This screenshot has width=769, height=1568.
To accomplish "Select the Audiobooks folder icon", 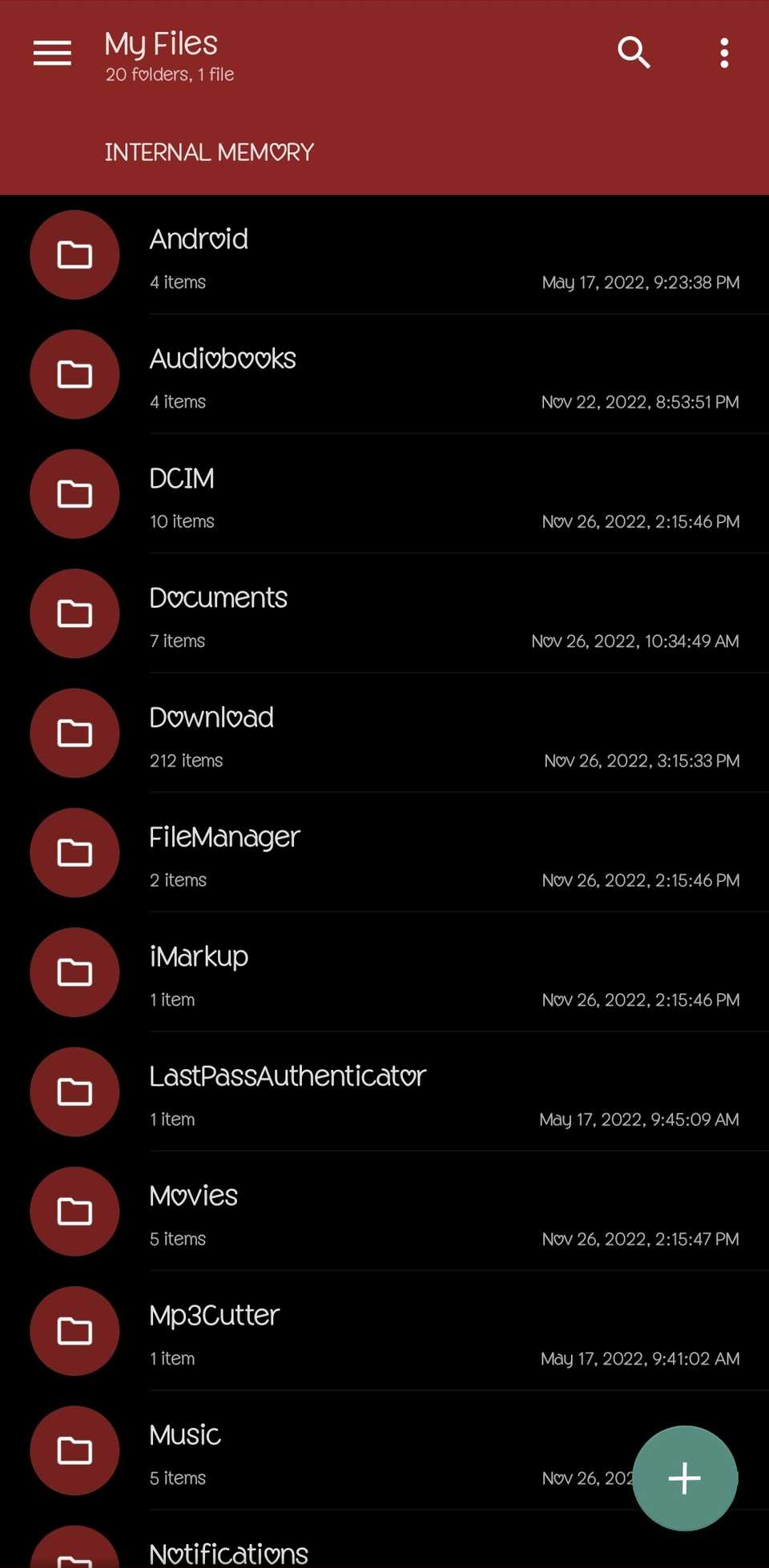I will pos(74,374).
